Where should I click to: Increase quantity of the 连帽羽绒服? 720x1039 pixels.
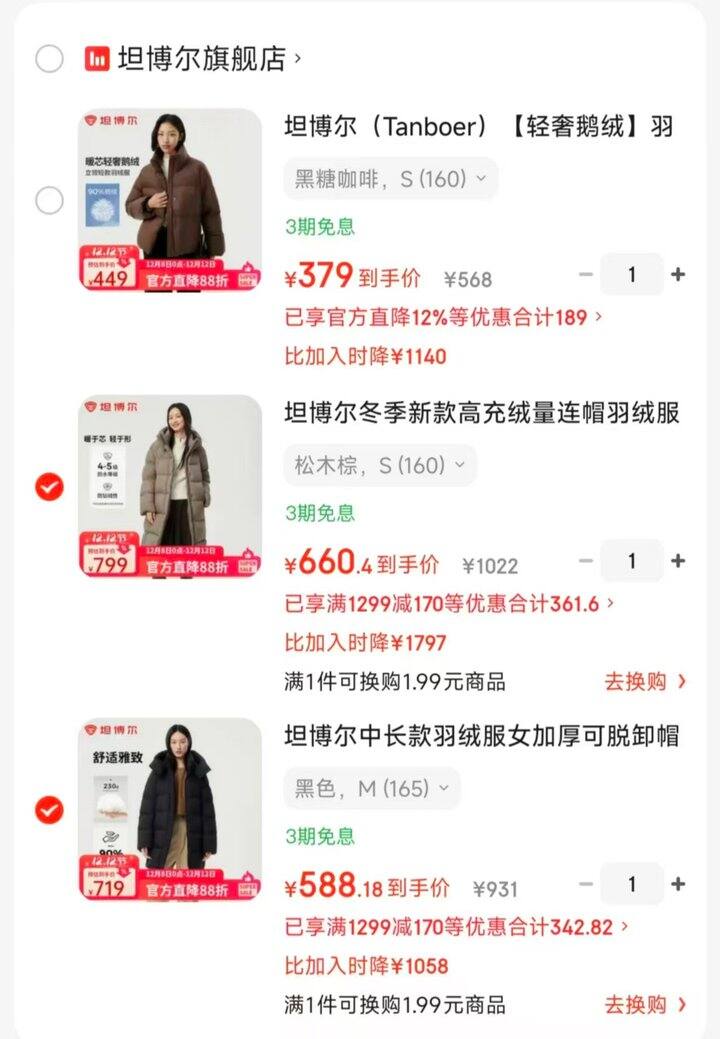pos(678,561)
